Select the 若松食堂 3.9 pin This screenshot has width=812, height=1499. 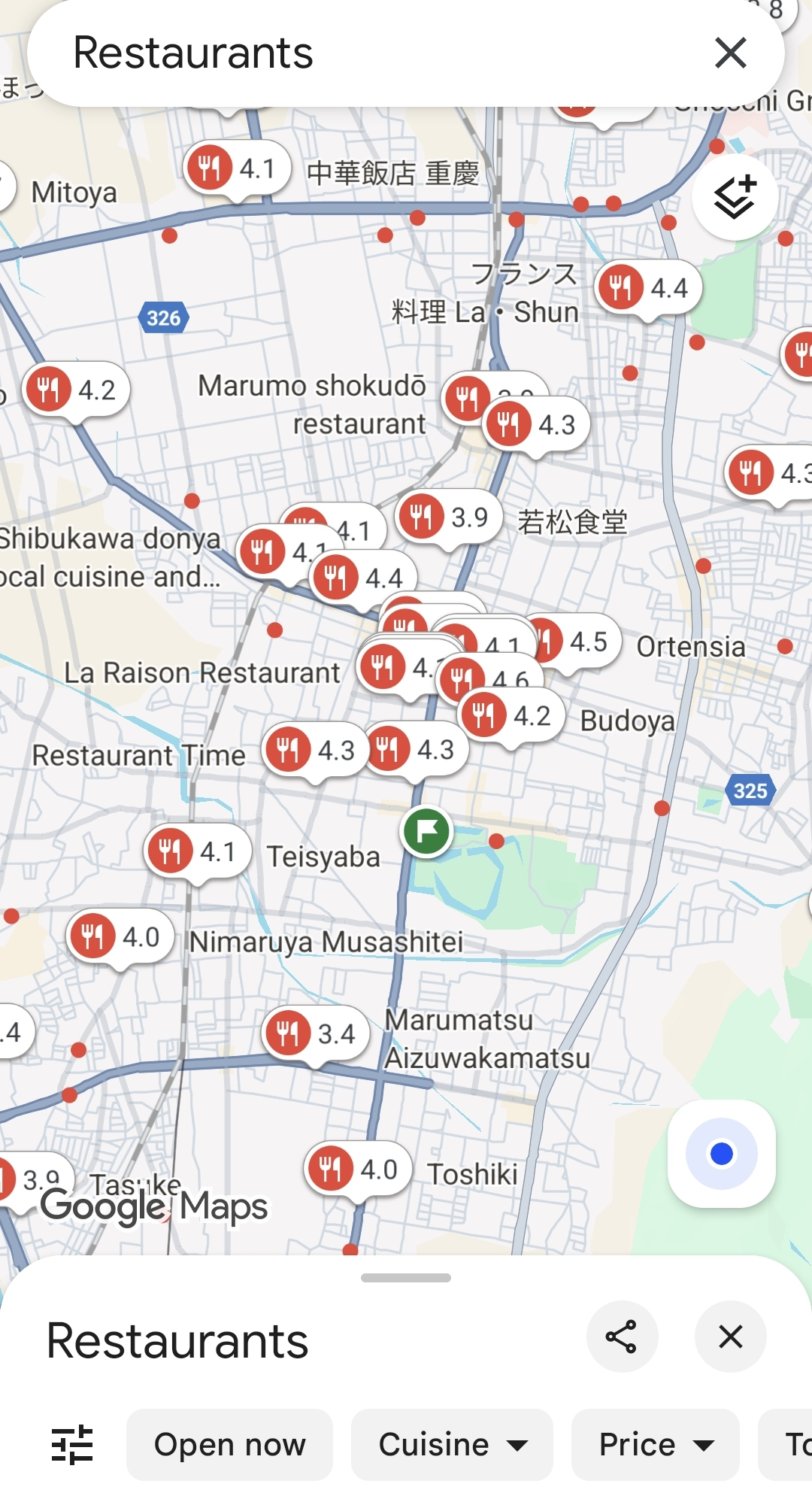pyautogui.click(x=449, y=517)
